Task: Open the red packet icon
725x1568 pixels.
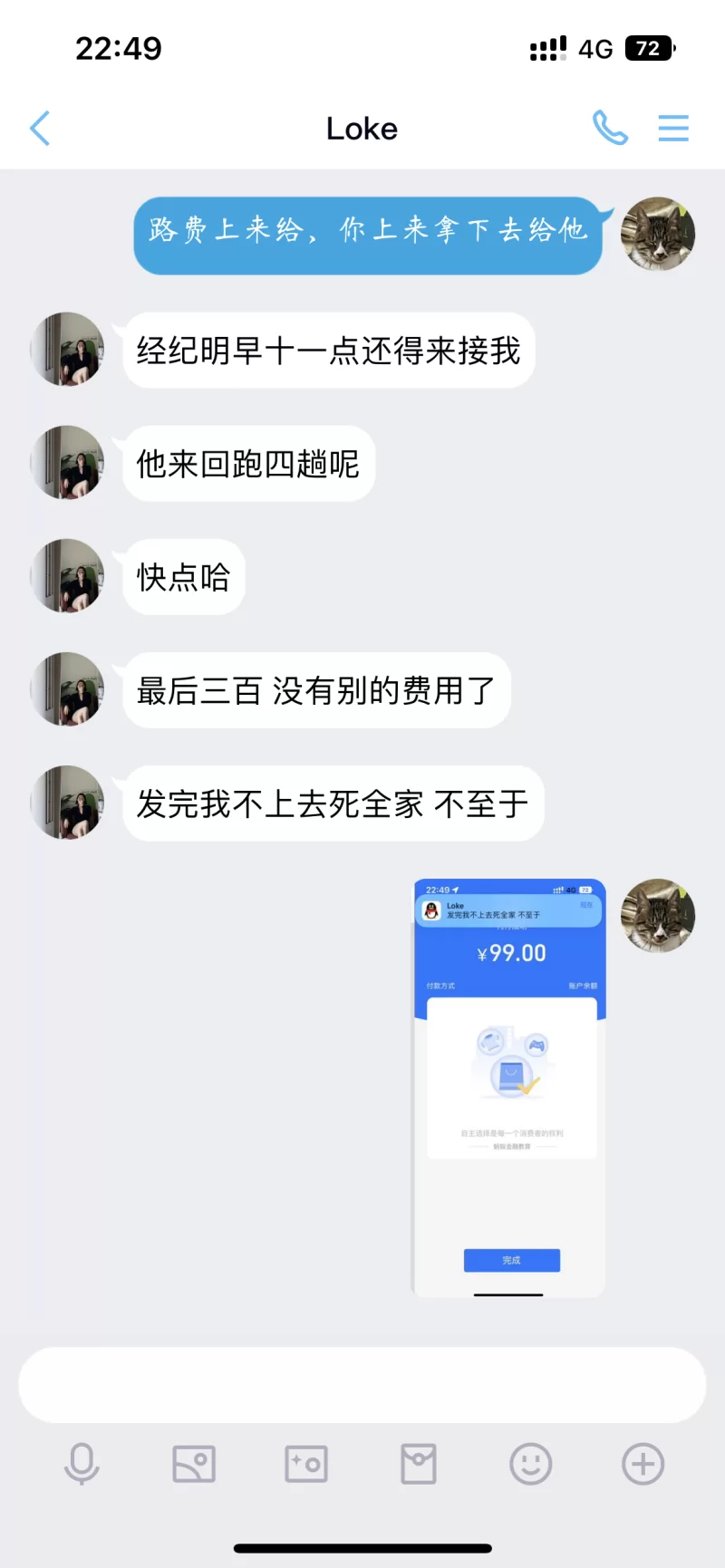Action: (x=419, y=1464)
